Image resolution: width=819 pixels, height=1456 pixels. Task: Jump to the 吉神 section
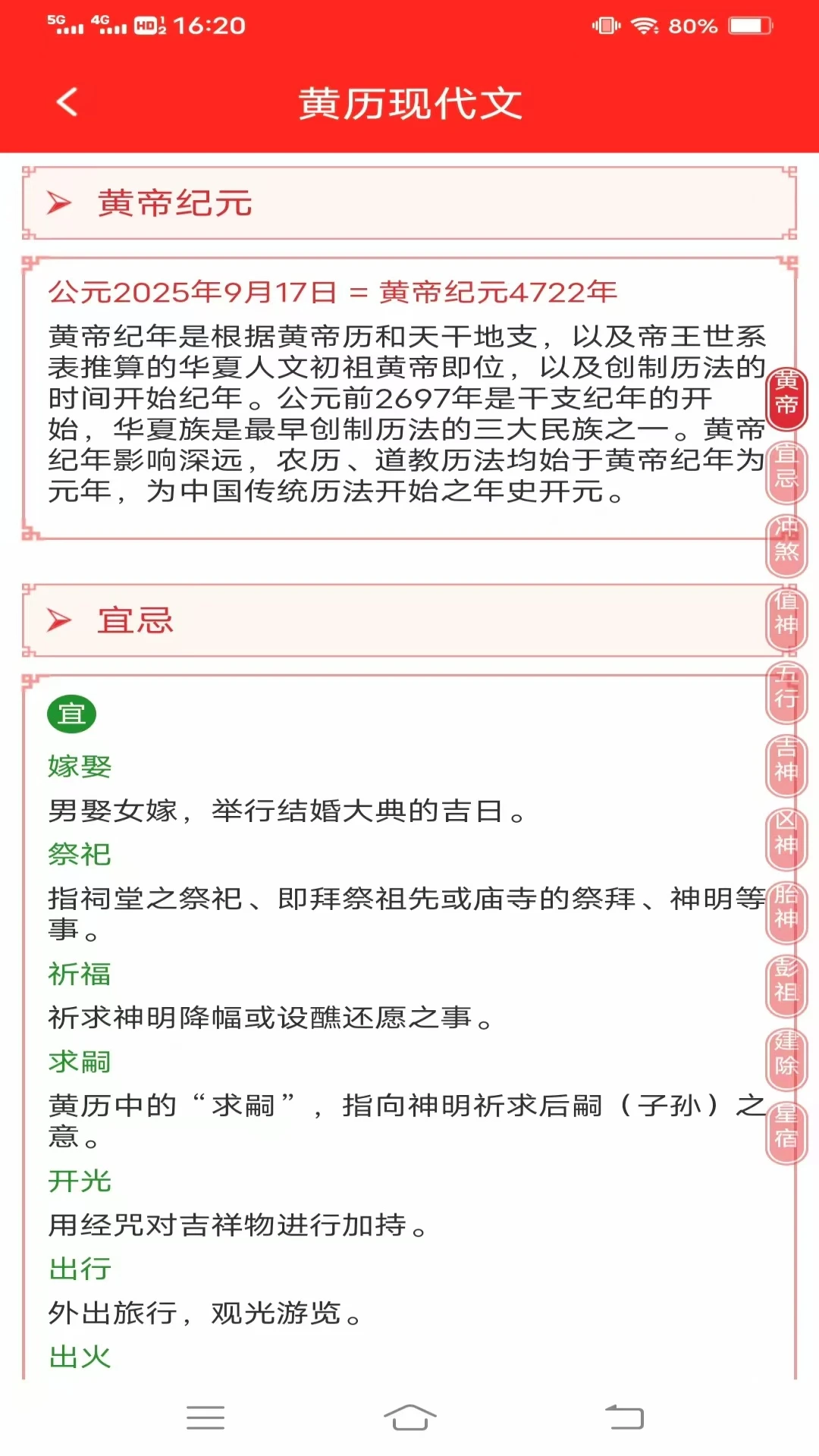[x=786, y=761]
